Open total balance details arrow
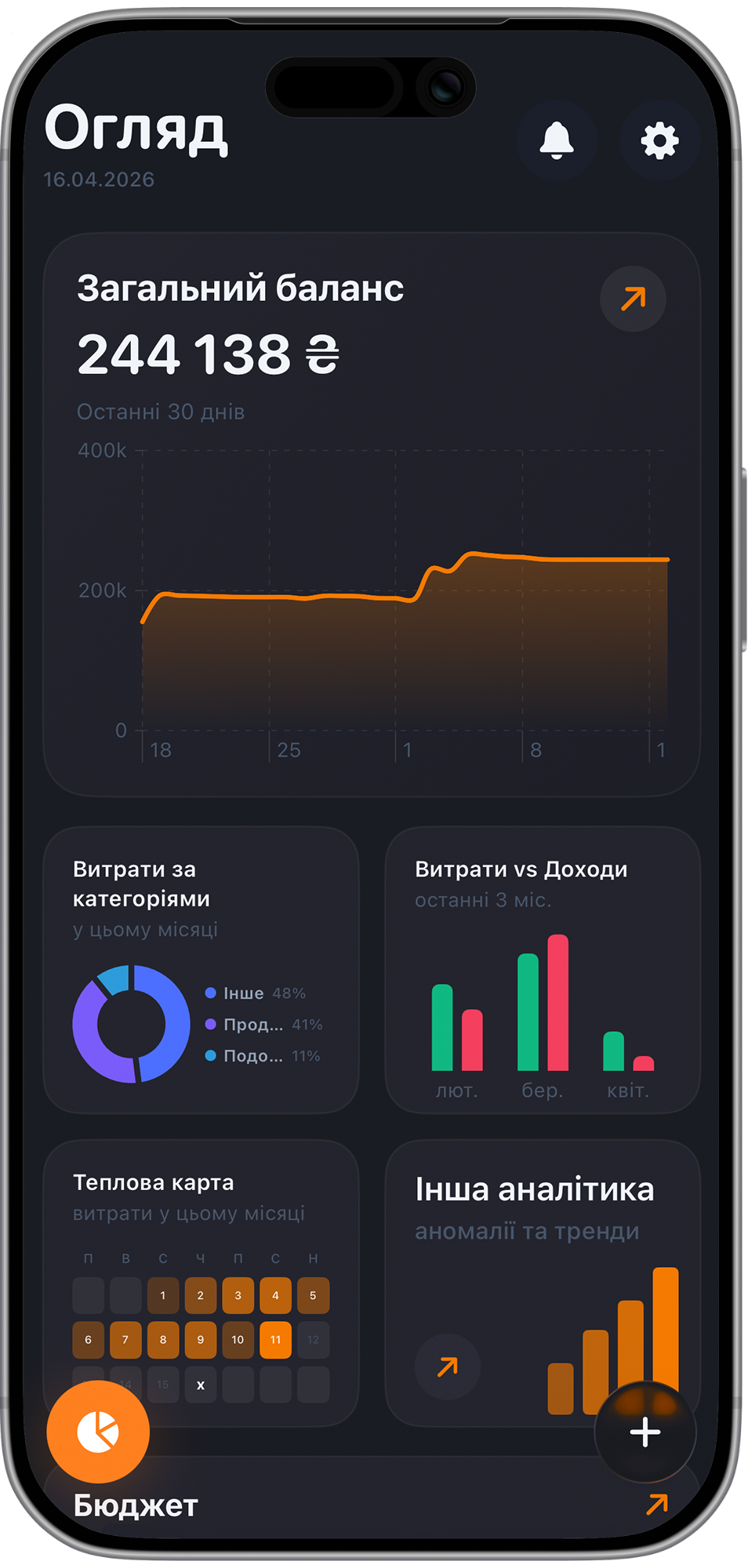The width and height of the screenshot is (748, 1568). pyautogui.click(x=633, y=299)
